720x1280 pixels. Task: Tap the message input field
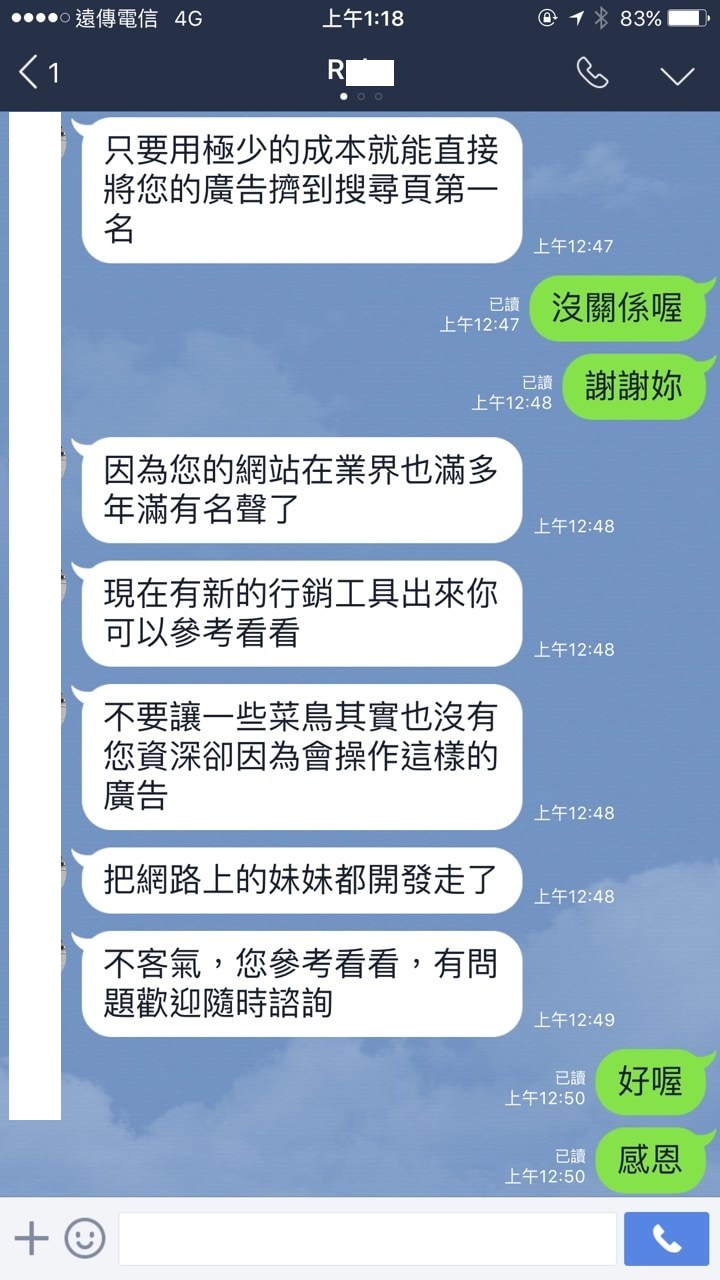(367, 1239)
